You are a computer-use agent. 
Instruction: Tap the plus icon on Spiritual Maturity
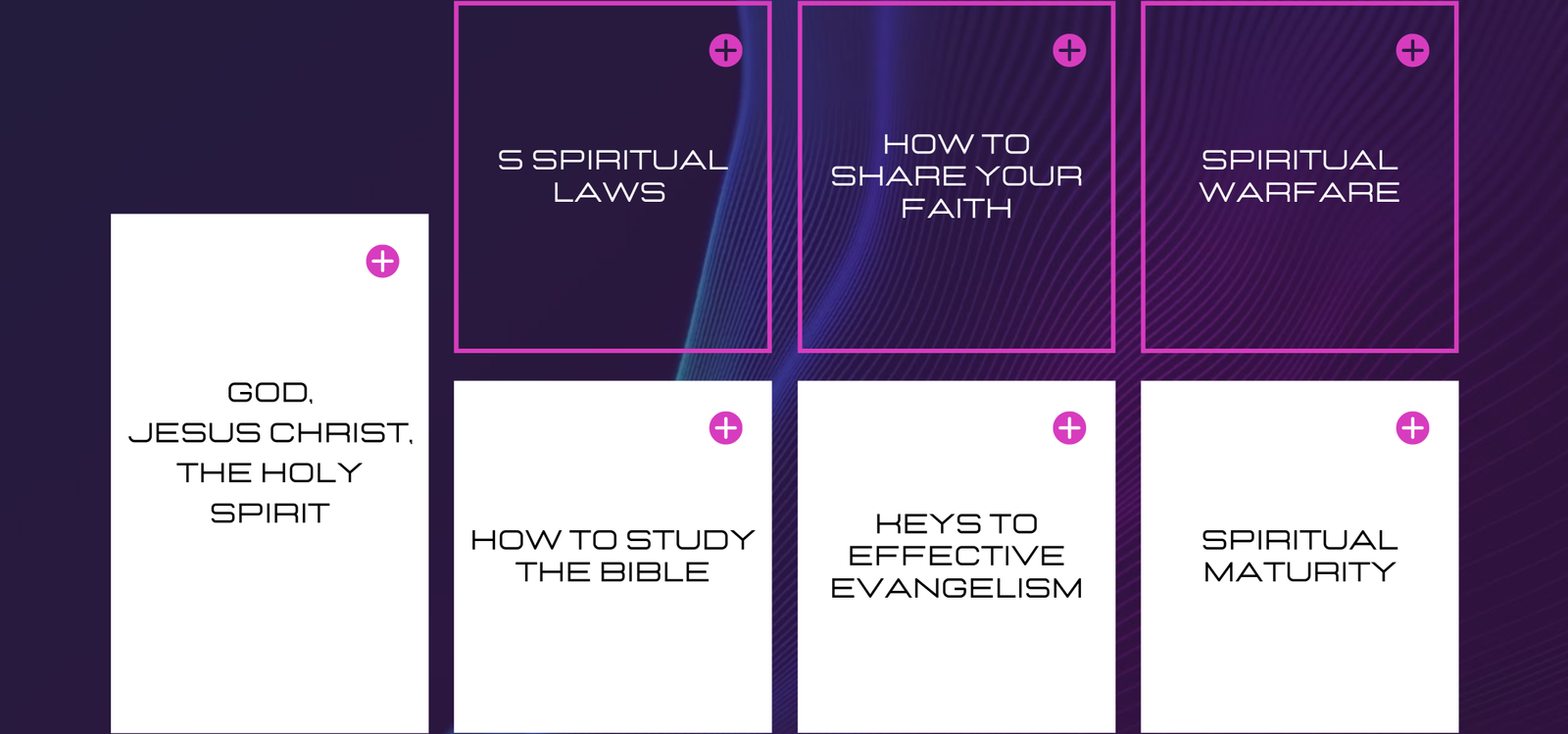click(x=1412, y=428)
